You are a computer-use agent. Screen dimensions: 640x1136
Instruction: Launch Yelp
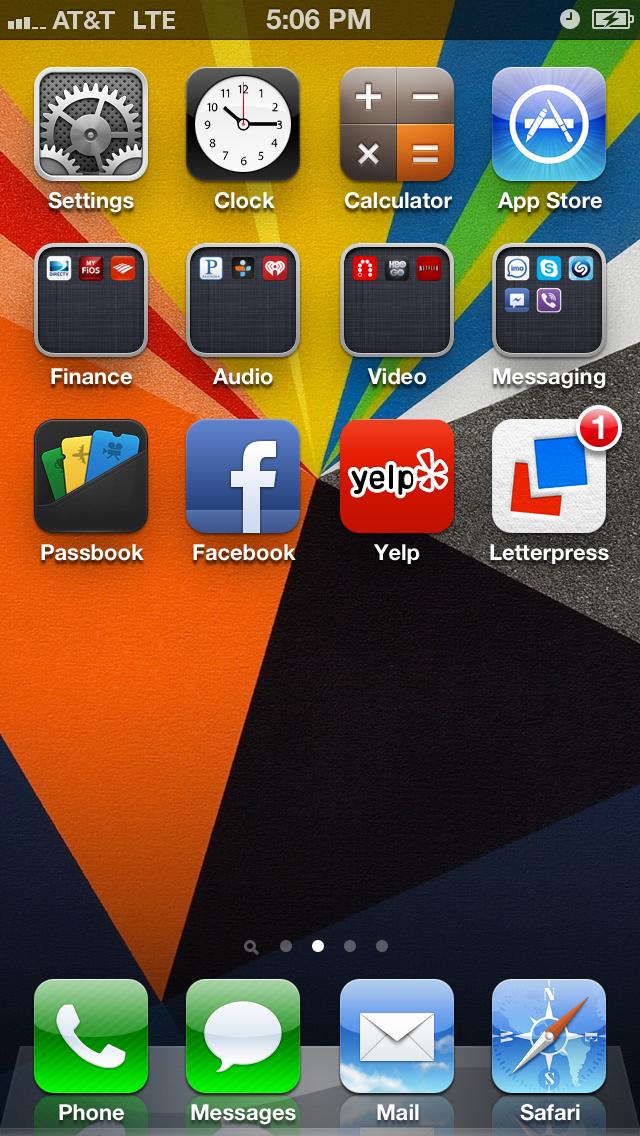(397, 476)
